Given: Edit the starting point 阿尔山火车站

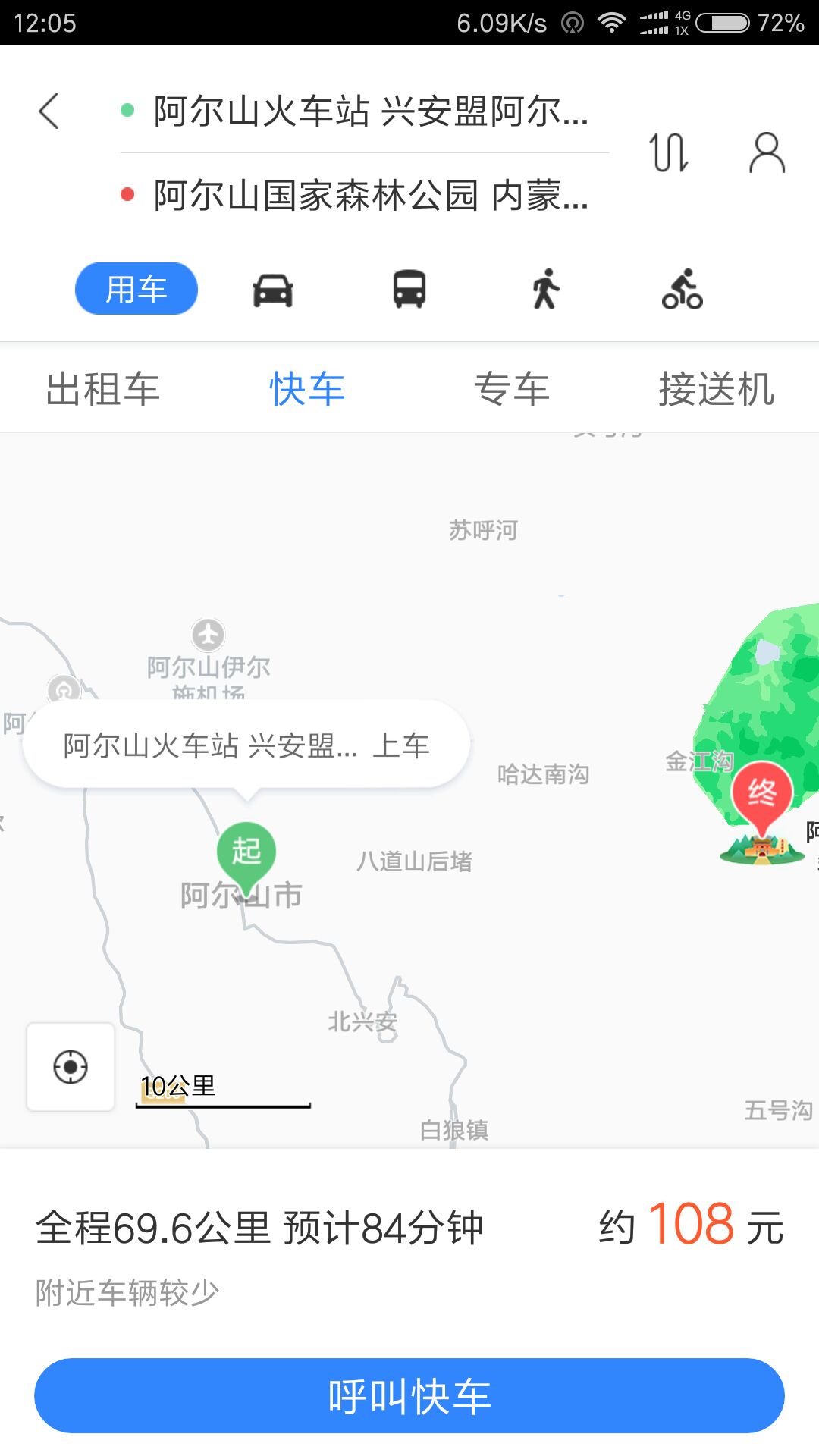Looking at the screenshot, I should click(x=364, y=111).
